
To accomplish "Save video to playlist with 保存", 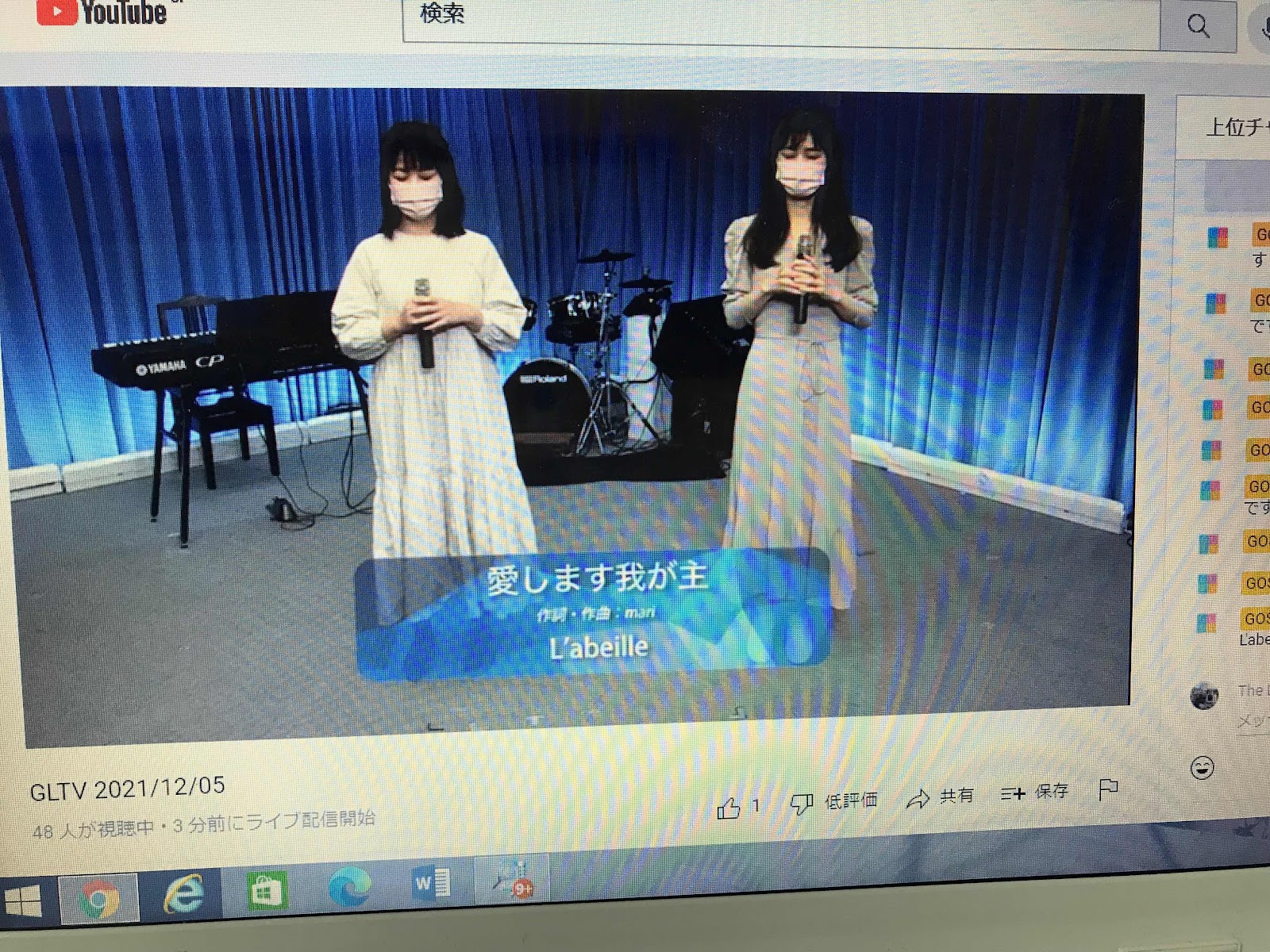I will pyautogui.click(x=1035, y=793).
